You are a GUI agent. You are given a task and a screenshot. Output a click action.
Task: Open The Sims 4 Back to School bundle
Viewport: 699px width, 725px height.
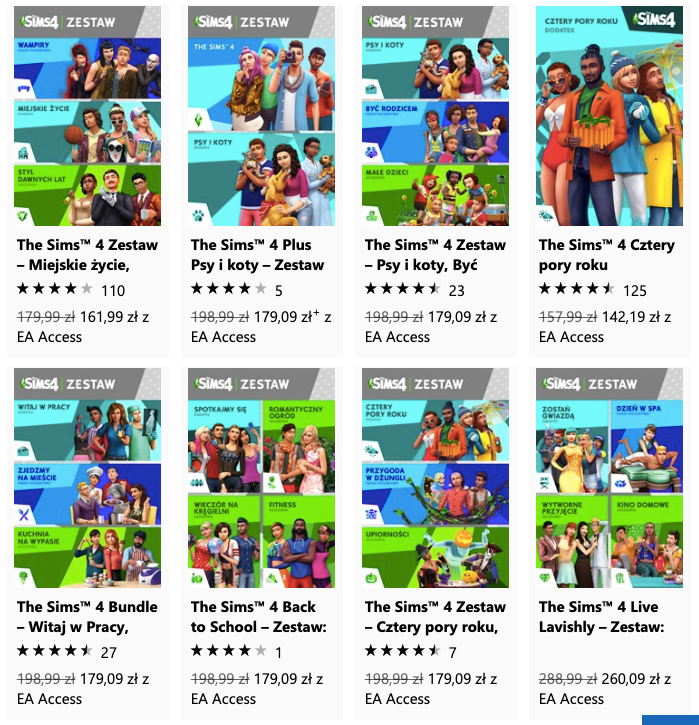[x=261, y=478]
